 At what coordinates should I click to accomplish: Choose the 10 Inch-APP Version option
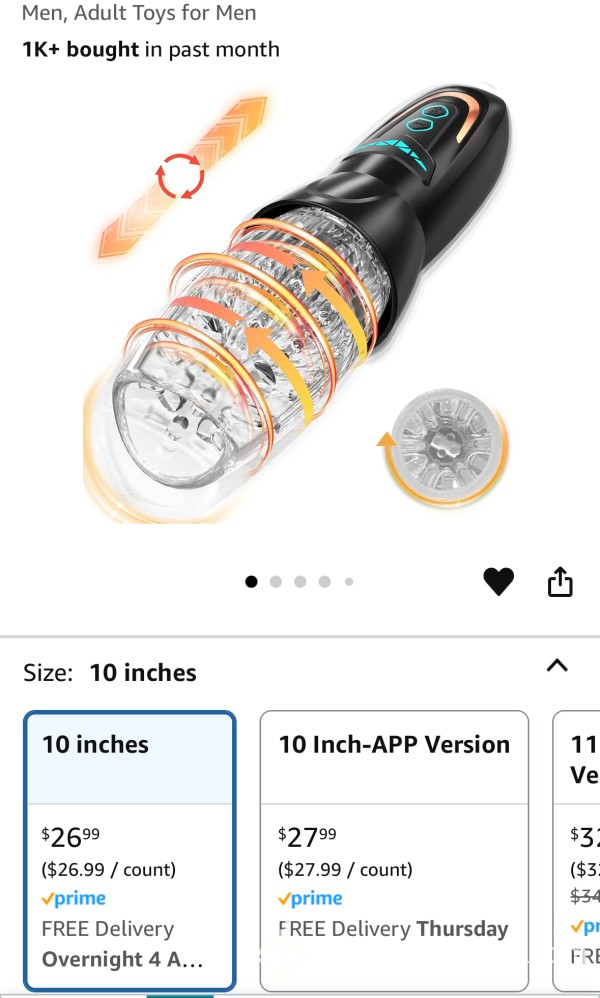(394, 850)
